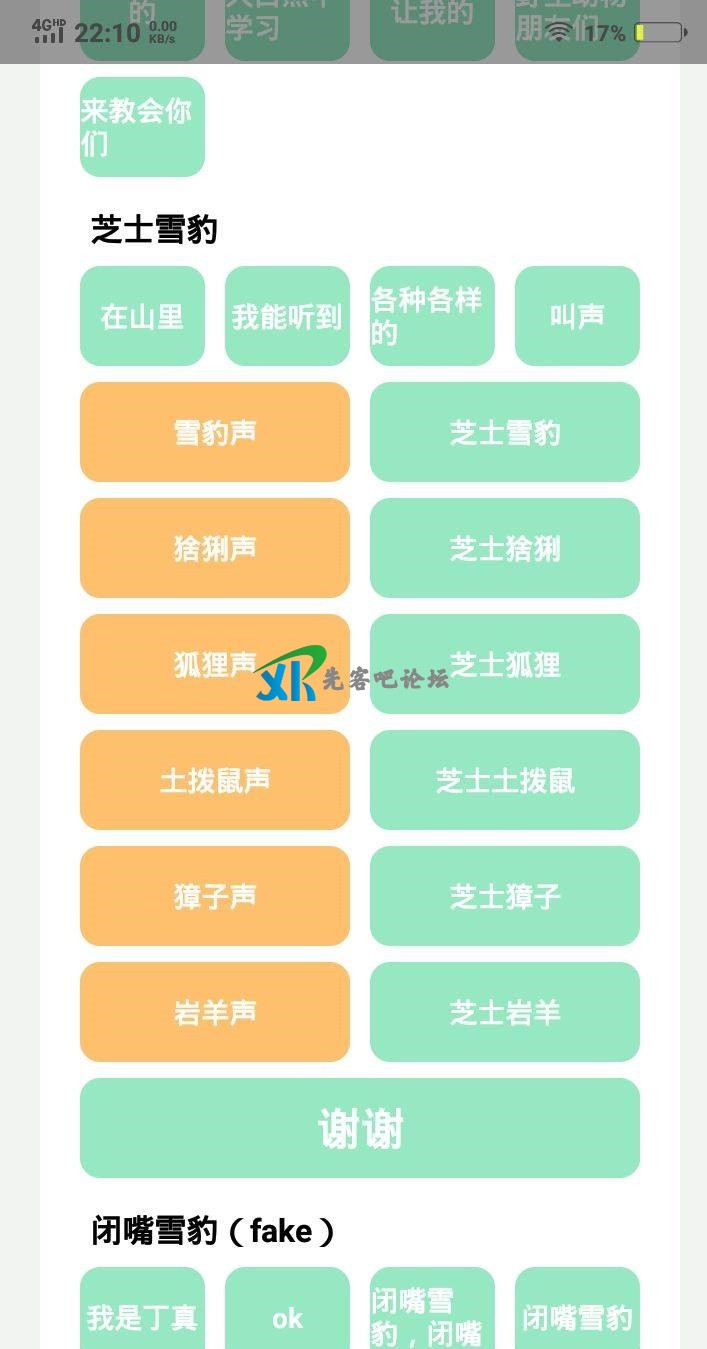Play the orange 雪豹声 sound

215,432
